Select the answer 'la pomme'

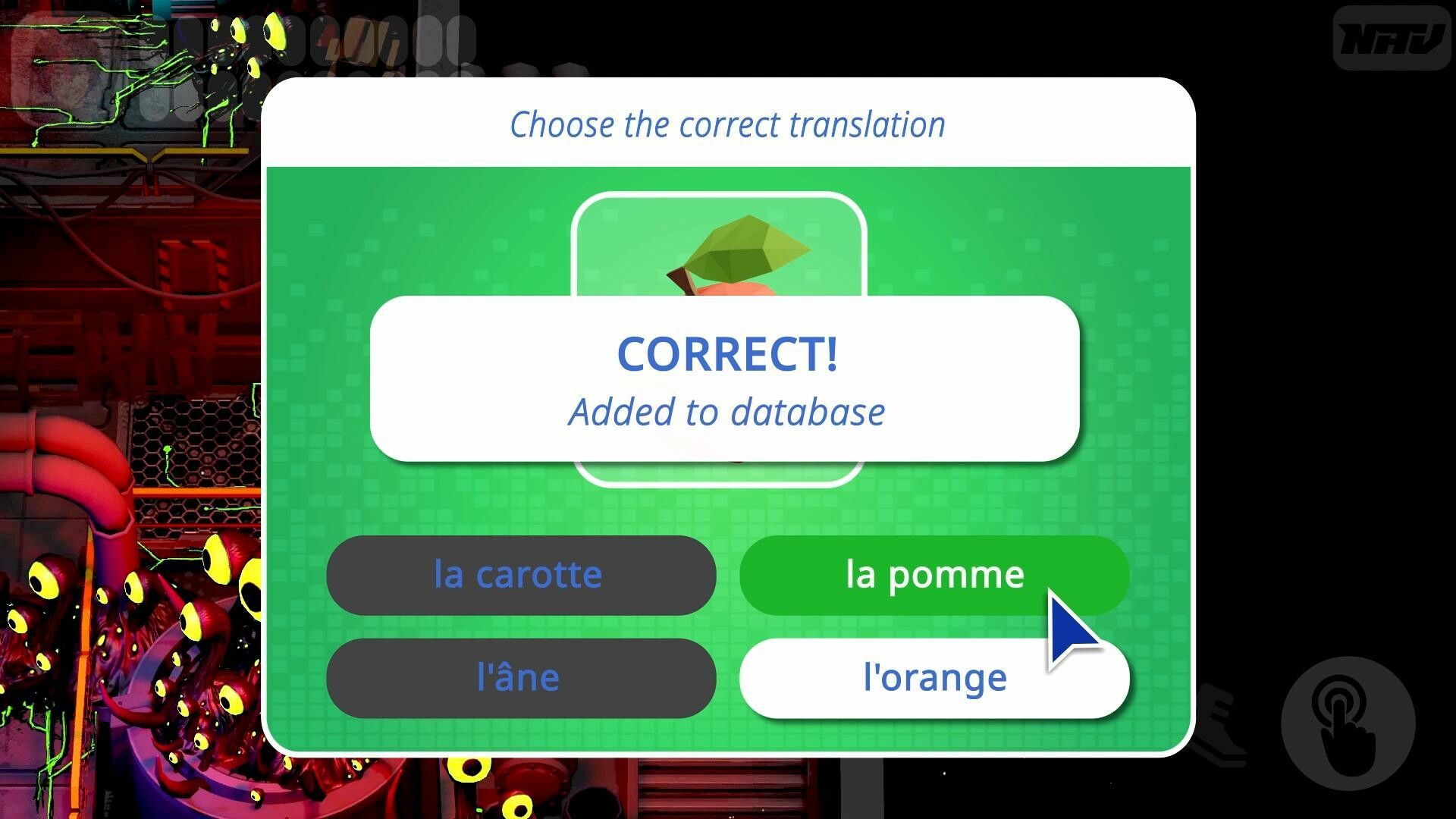934,575
